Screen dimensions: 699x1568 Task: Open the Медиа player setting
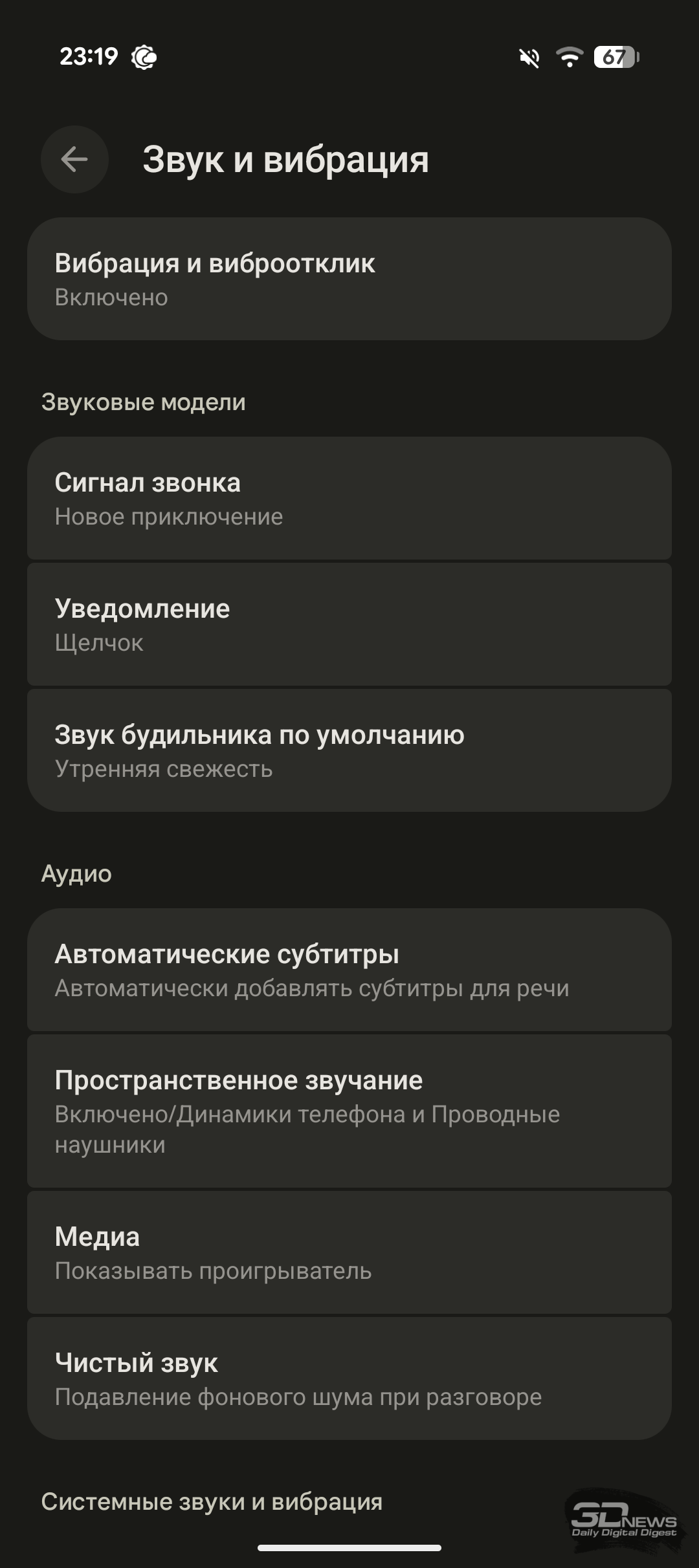tap(349, 1252)
